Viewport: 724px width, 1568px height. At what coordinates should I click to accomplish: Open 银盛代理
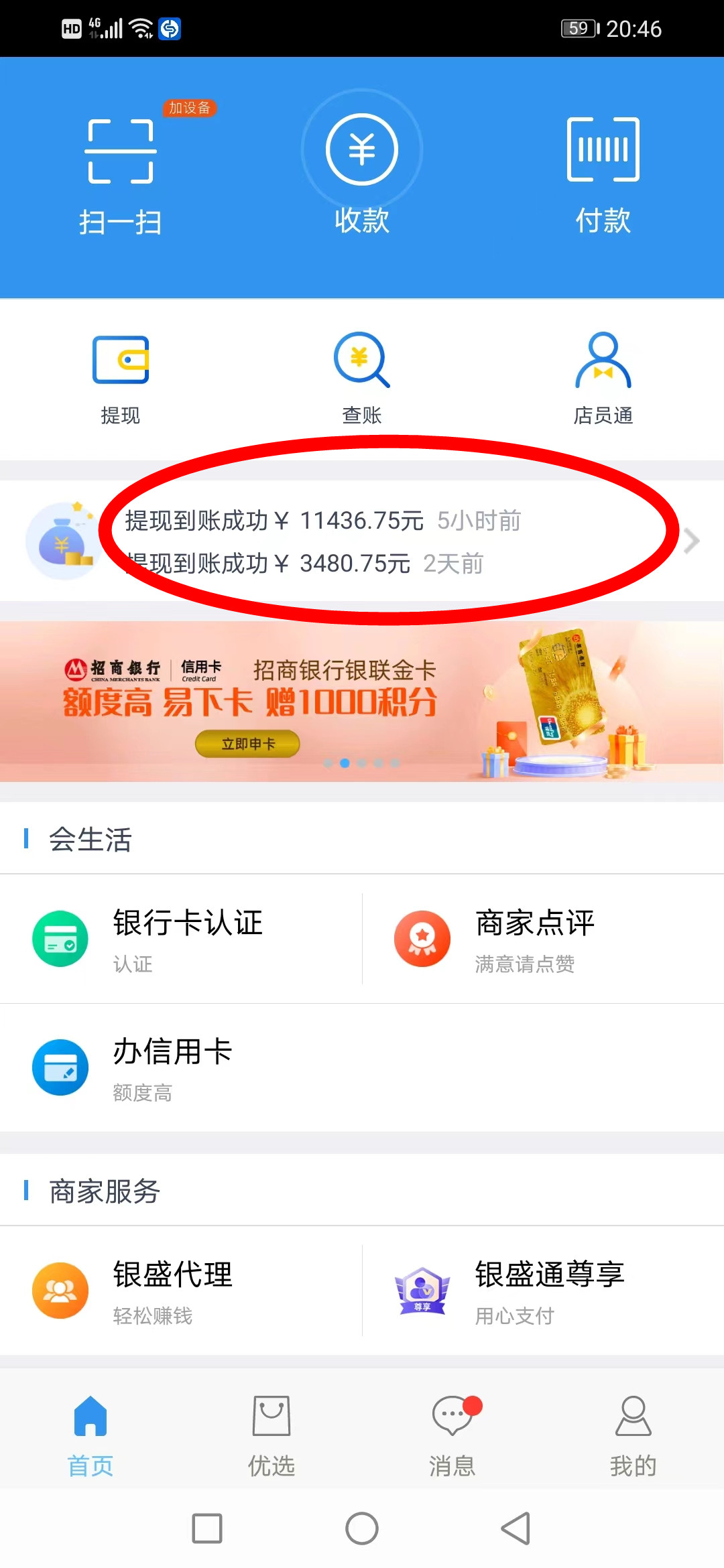[181, 1291]
